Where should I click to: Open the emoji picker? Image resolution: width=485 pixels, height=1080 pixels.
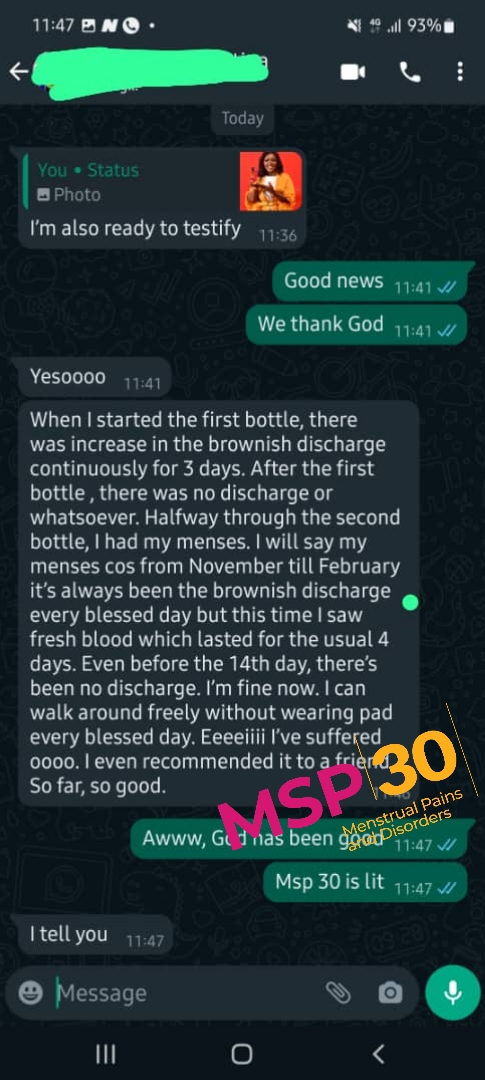[30, 993]
